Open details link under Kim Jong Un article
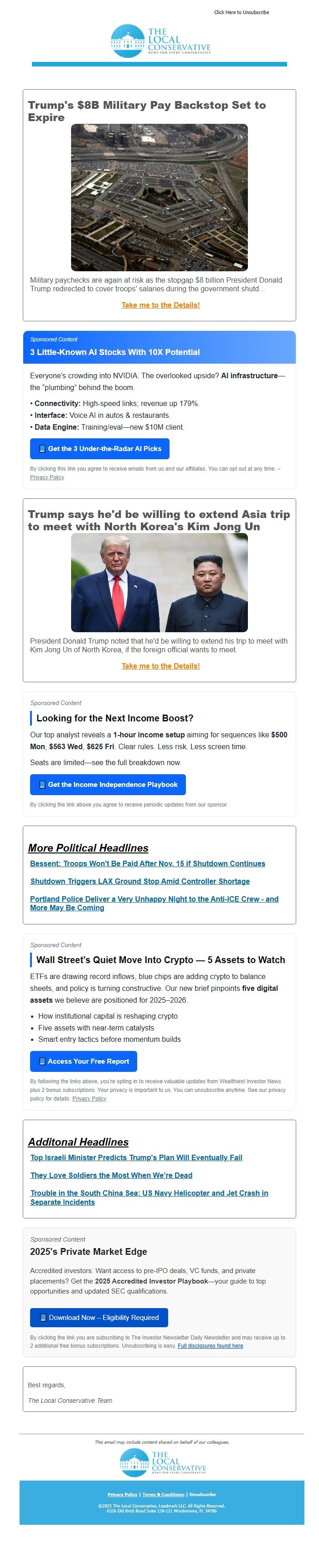 160,666
